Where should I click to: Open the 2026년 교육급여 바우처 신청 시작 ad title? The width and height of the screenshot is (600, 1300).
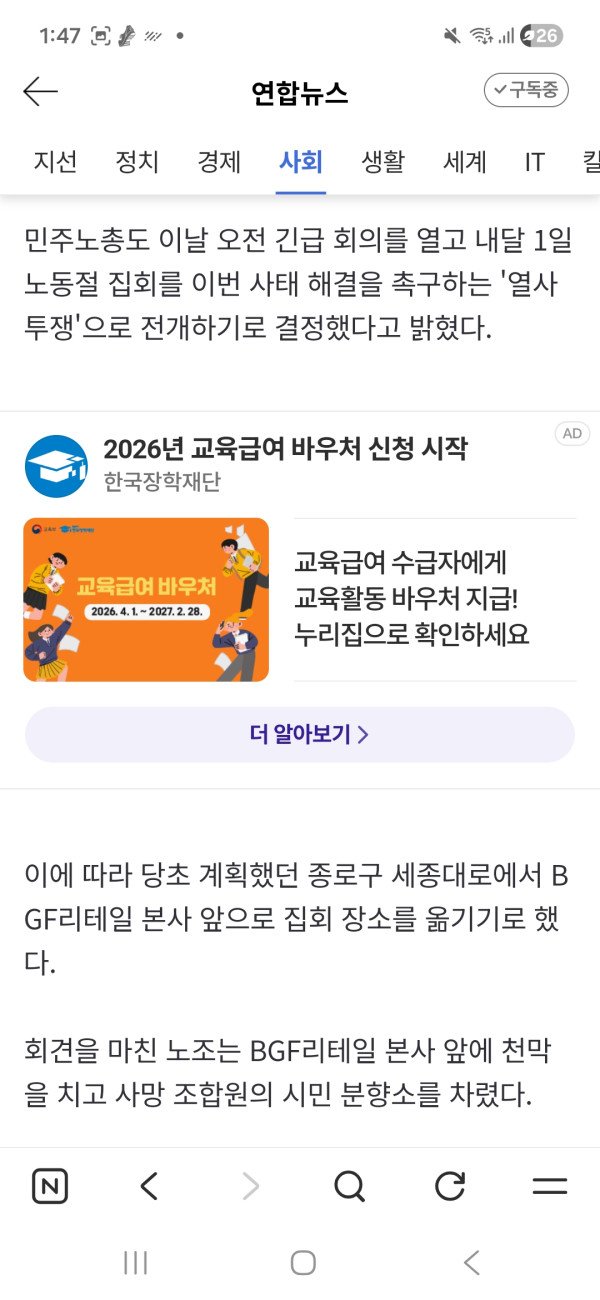(x=285, y=449)
